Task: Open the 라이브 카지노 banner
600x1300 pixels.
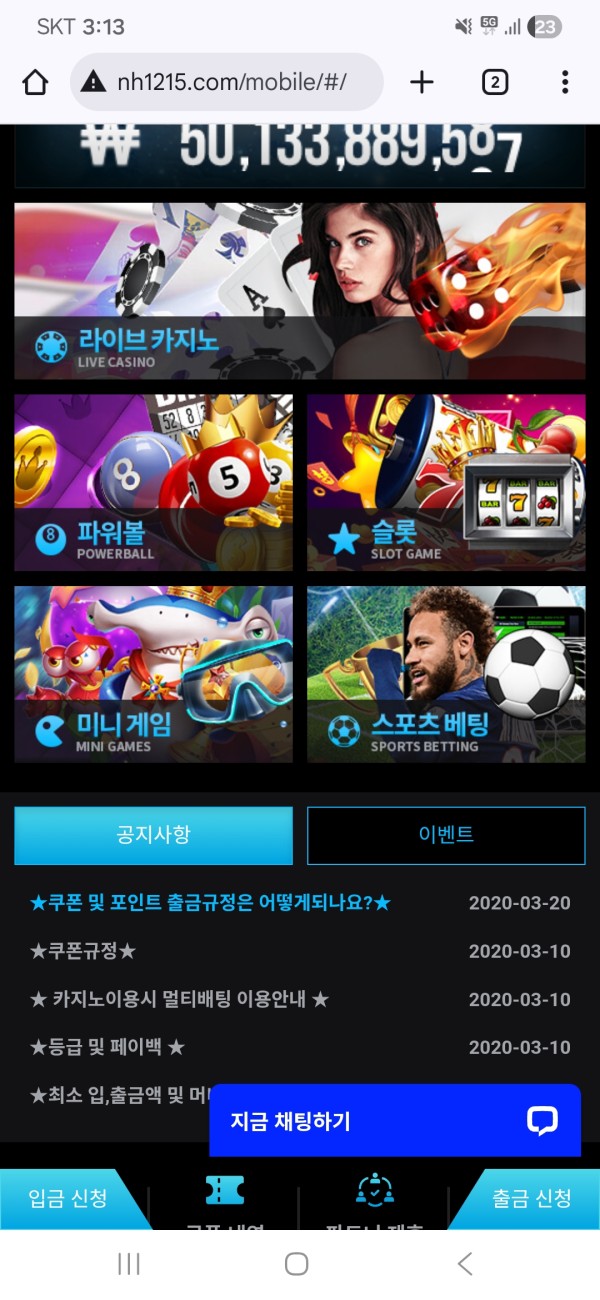Action: click(x=300, y=291)
